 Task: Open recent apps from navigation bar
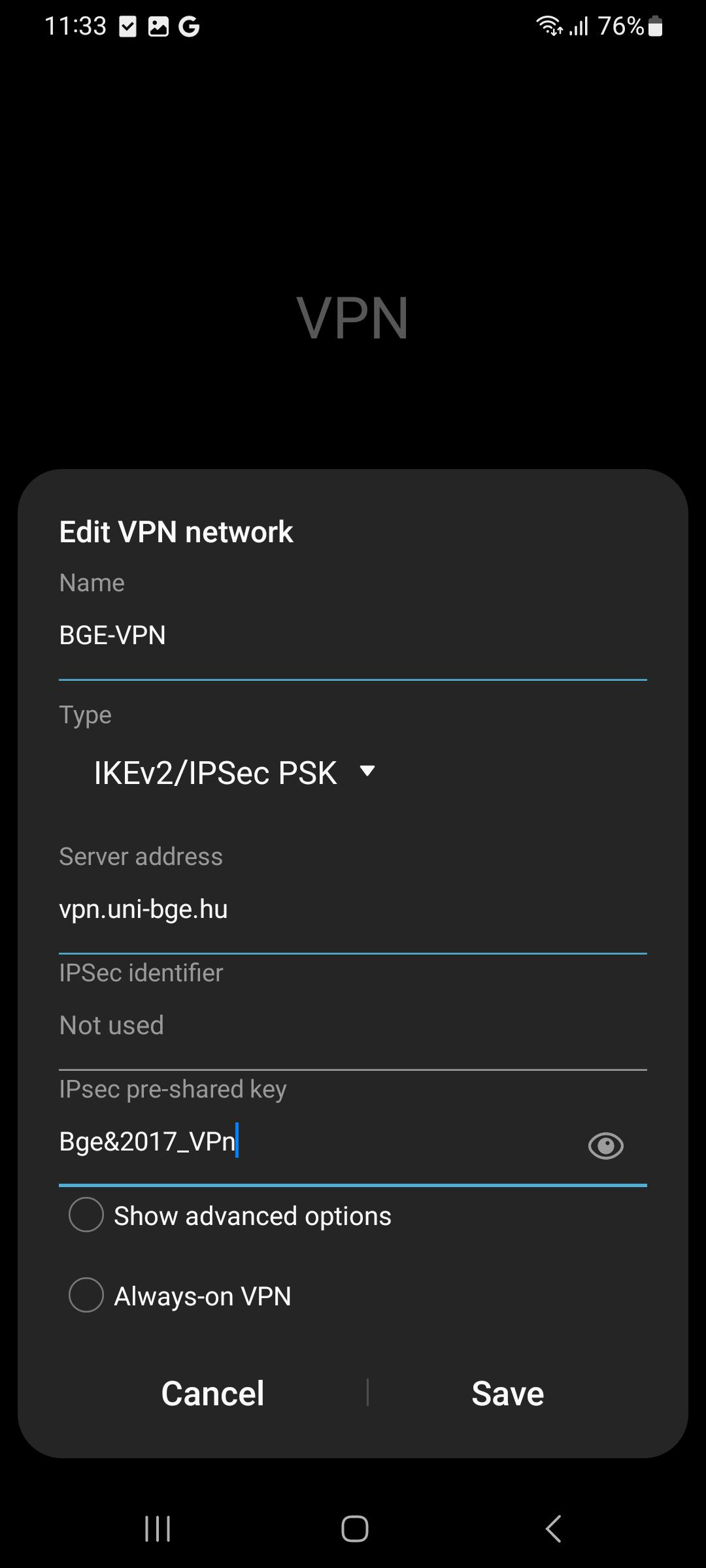158,1528
